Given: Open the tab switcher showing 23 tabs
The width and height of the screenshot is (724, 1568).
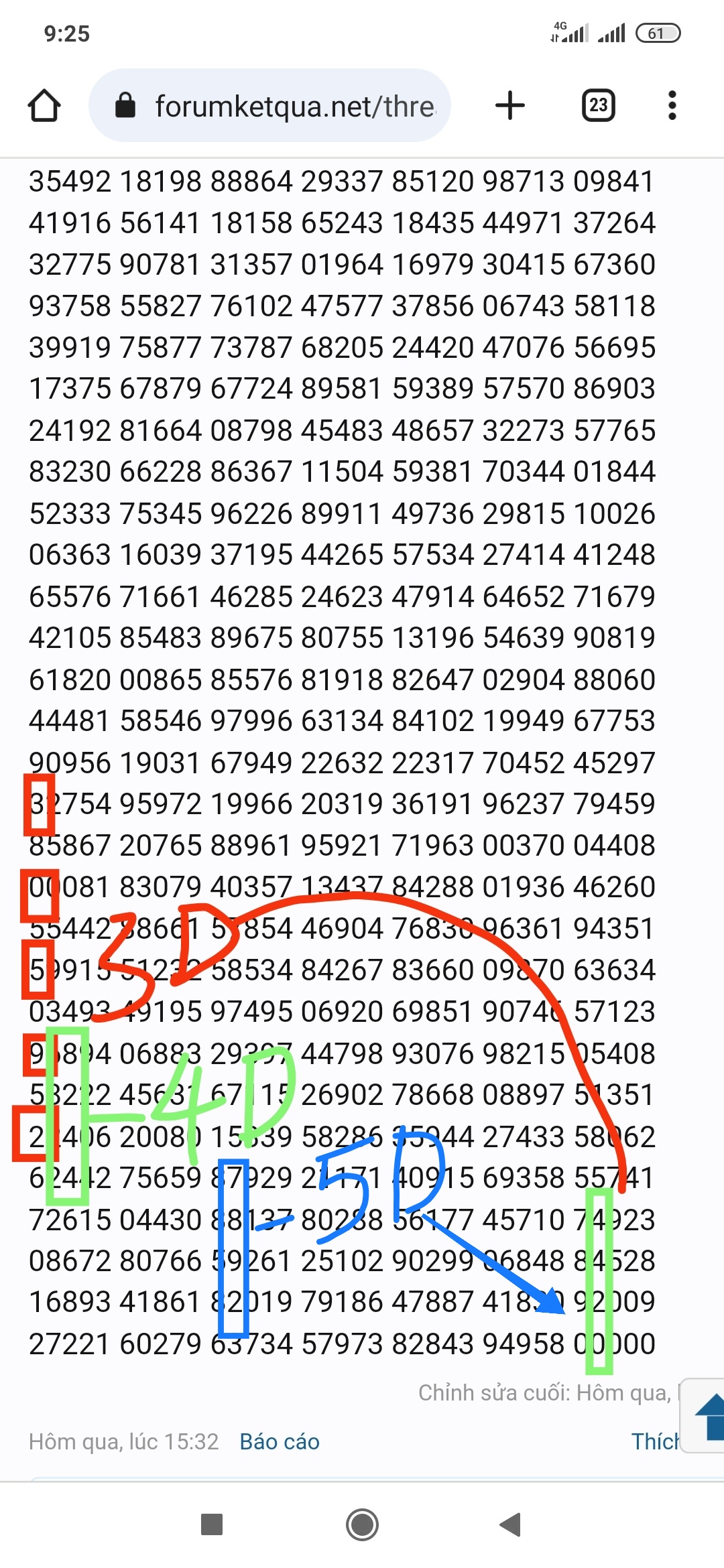Looking at the screenshot, I should pos(598,105).
